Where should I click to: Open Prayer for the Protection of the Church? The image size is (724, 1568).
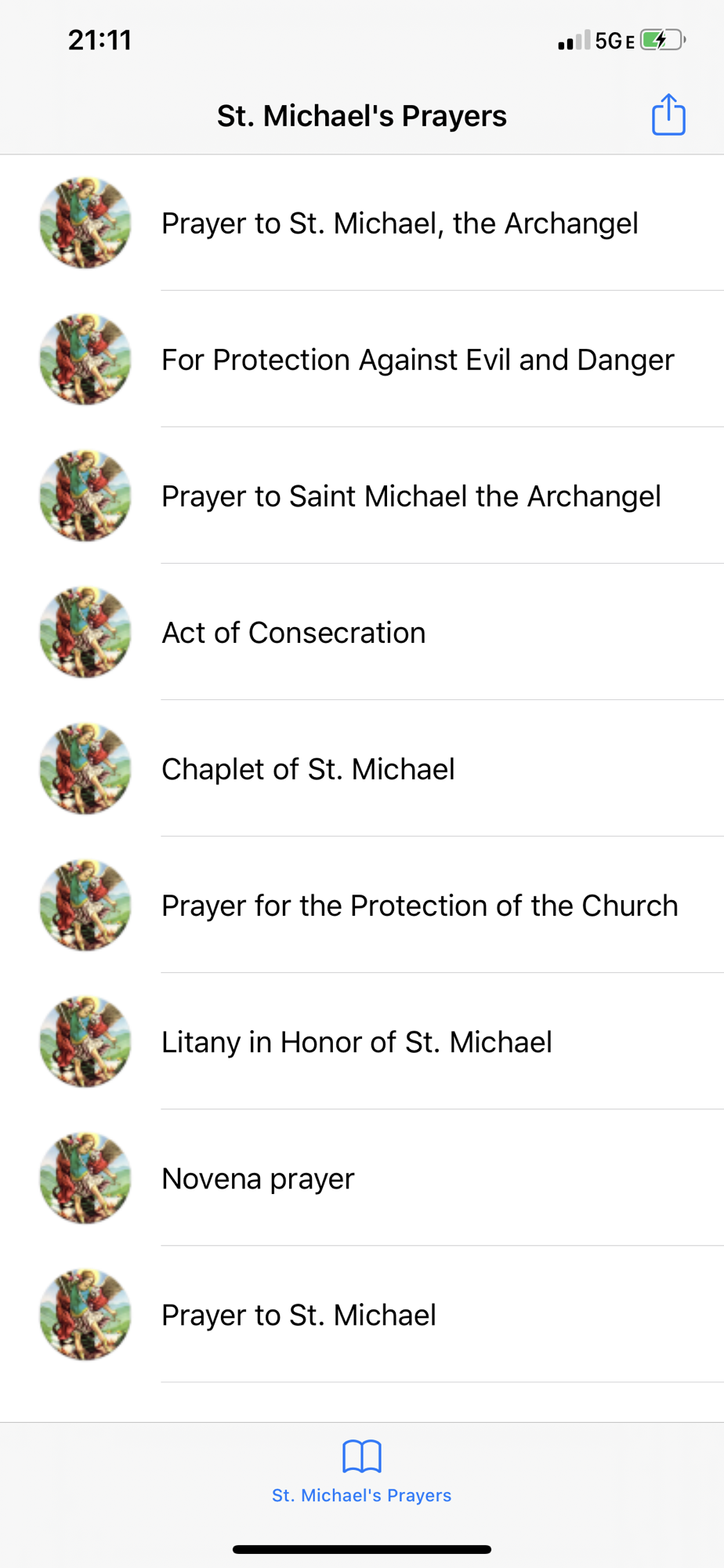point(362,905)
